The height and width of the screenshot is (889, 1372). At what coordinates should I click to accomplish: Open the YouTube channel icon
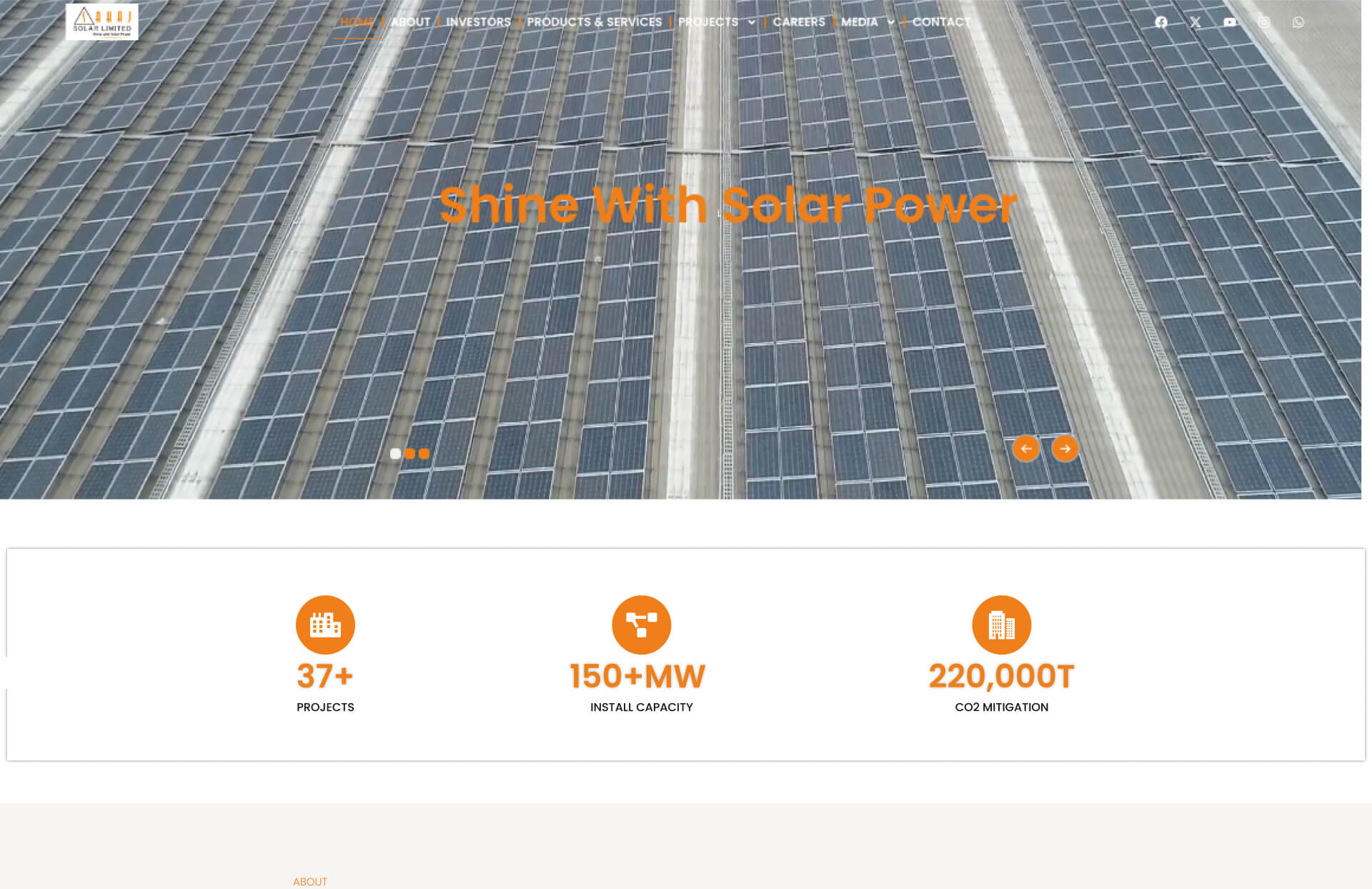(x=1230, y=22)
